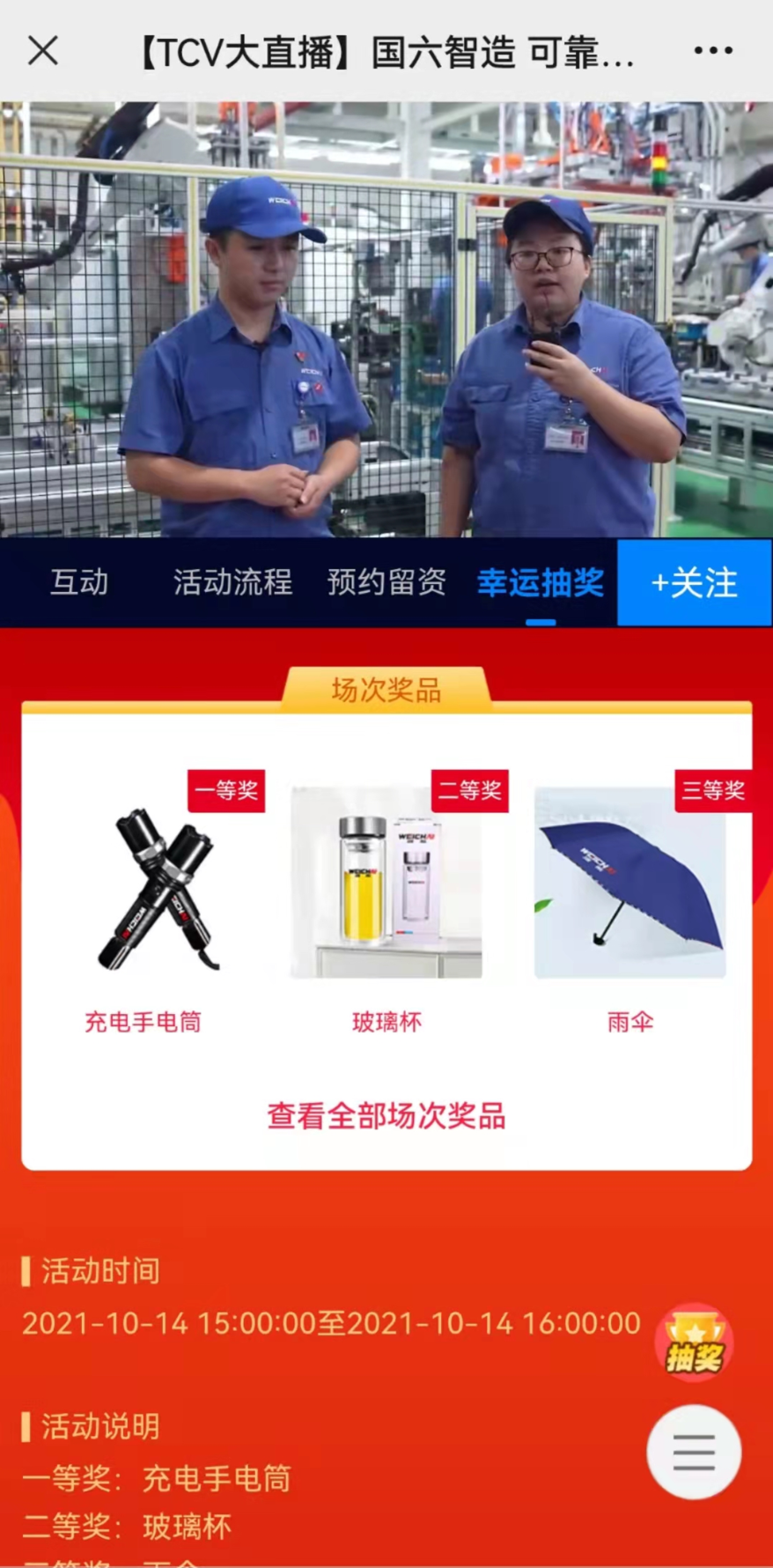This screenshot has height=1568, width=773.
Task: View the 充电手电筒 first prize item
Action: coord(144,904)
